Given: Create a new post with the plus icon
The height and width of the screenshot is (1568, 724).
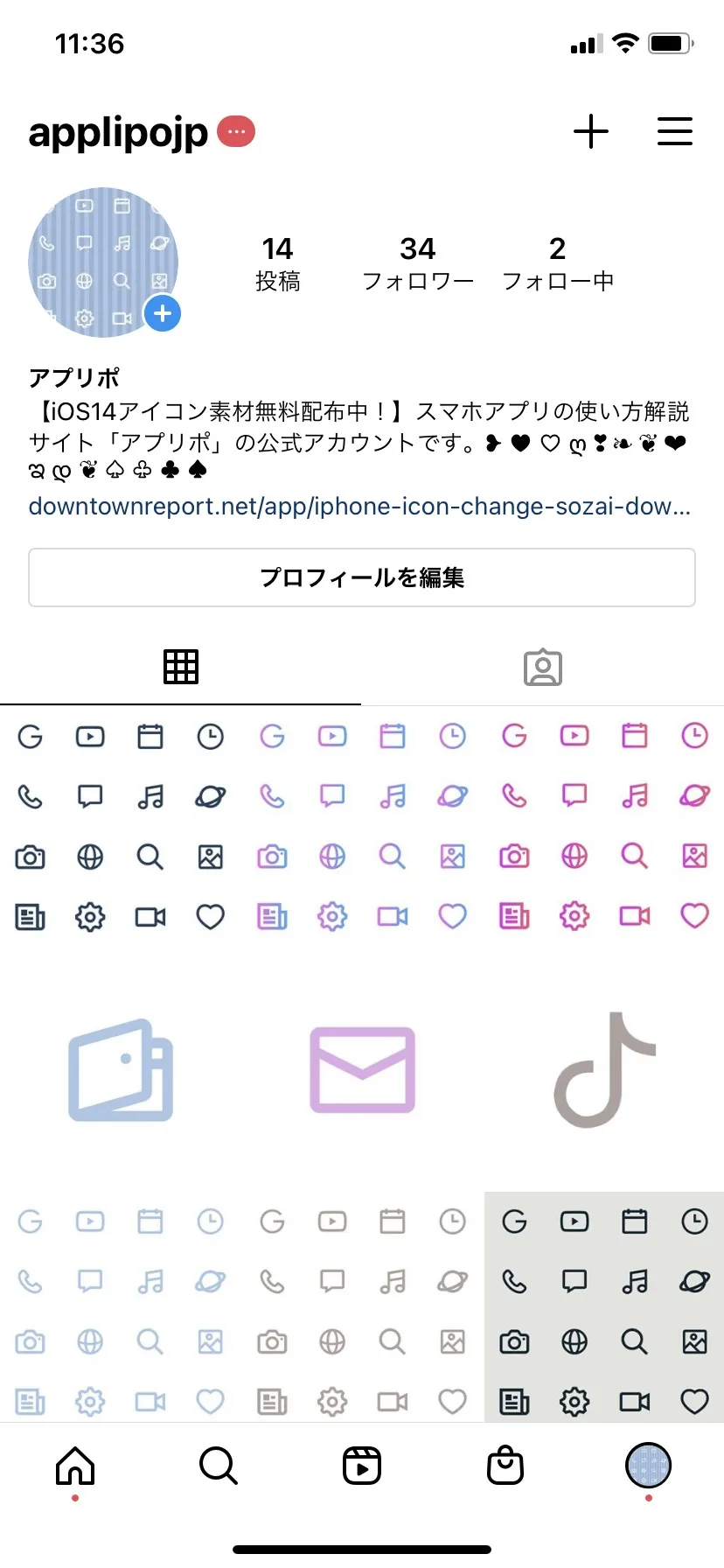Looking at the screenshot, I should pyautogui.click(x=591, y=132).
